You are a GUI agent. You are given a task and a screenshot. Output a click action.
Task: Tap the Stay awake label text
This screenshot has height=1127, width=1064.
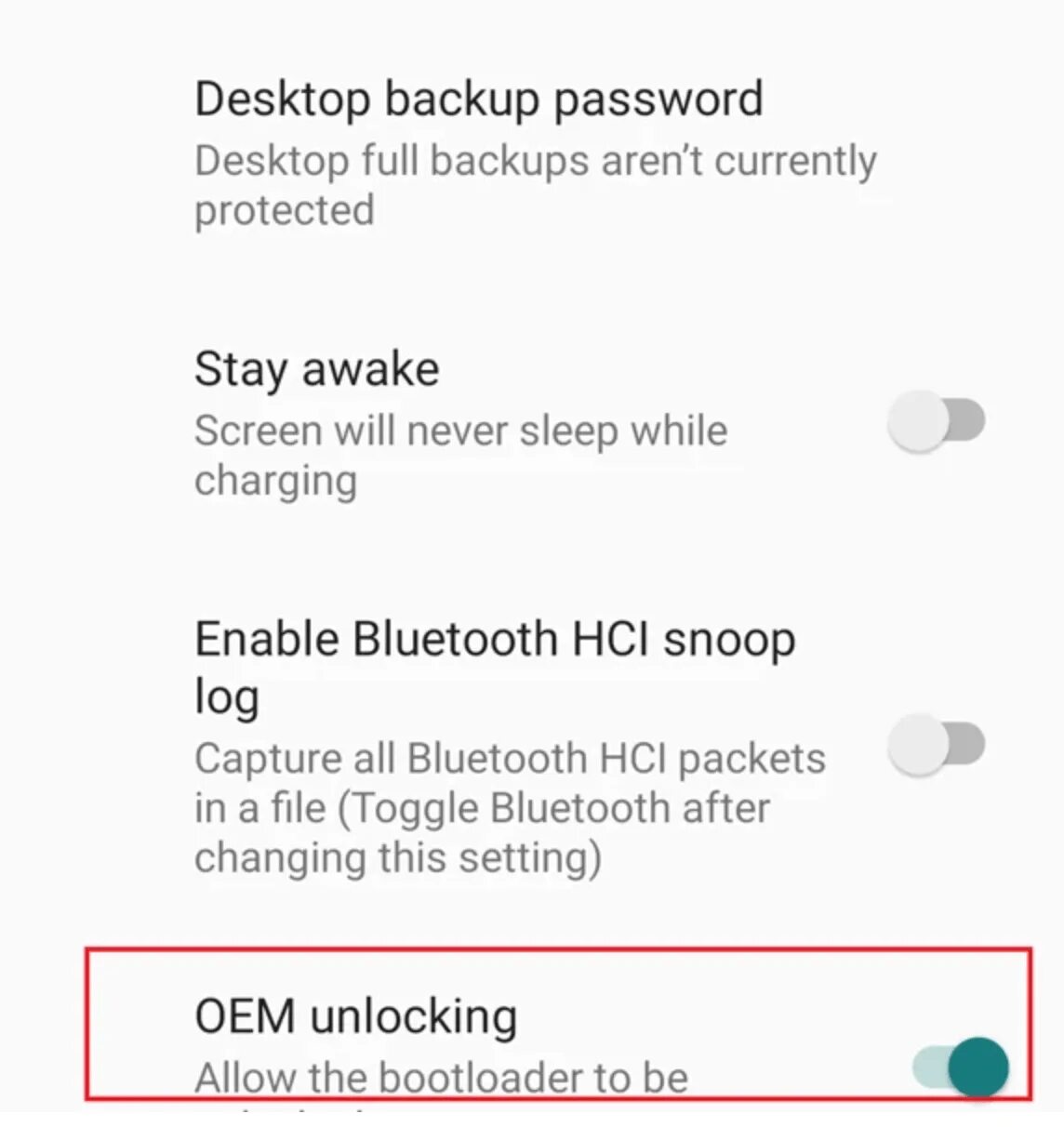(316, 368)
